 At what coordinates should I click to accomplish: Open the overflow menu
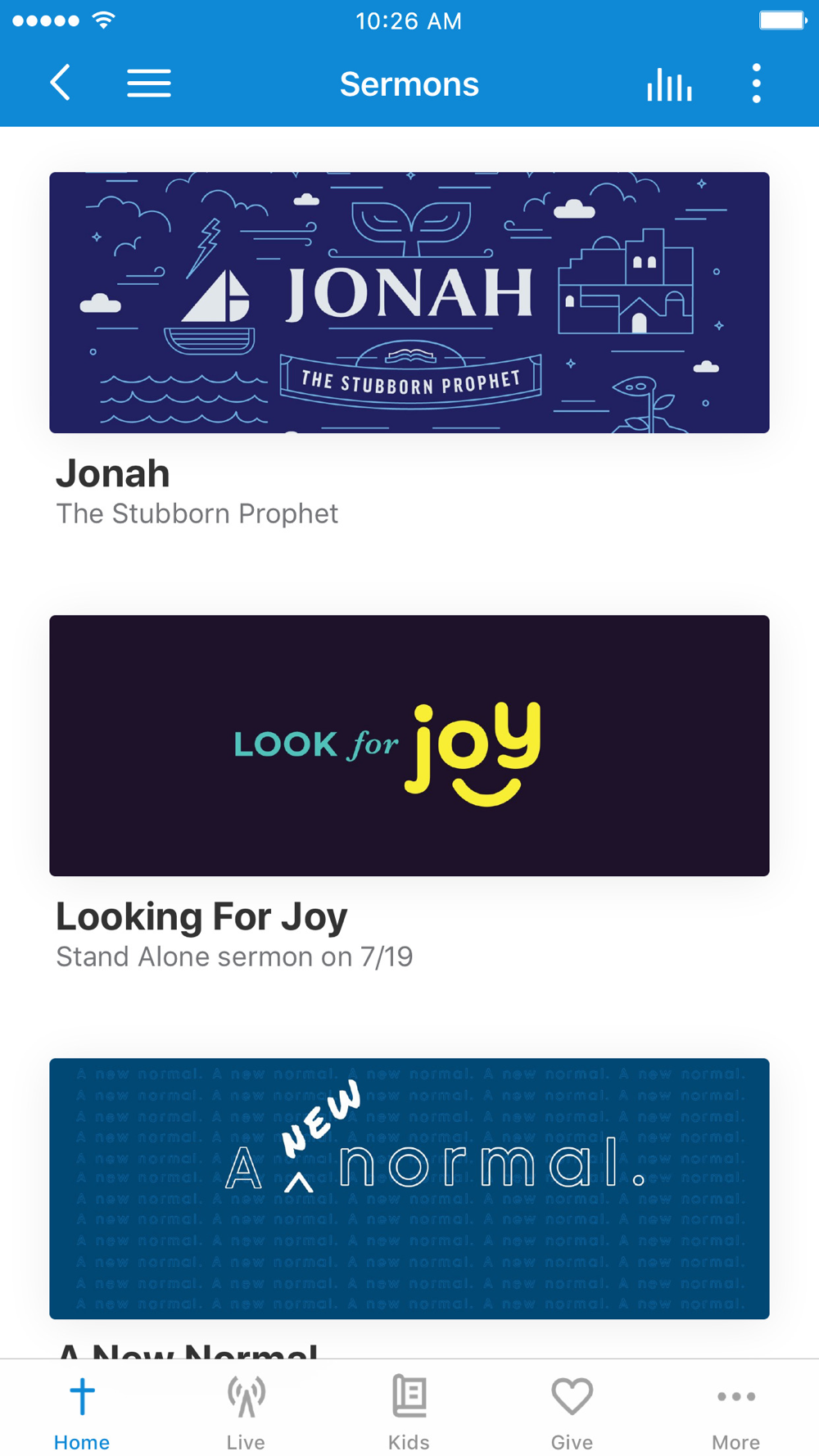[756, 84]
